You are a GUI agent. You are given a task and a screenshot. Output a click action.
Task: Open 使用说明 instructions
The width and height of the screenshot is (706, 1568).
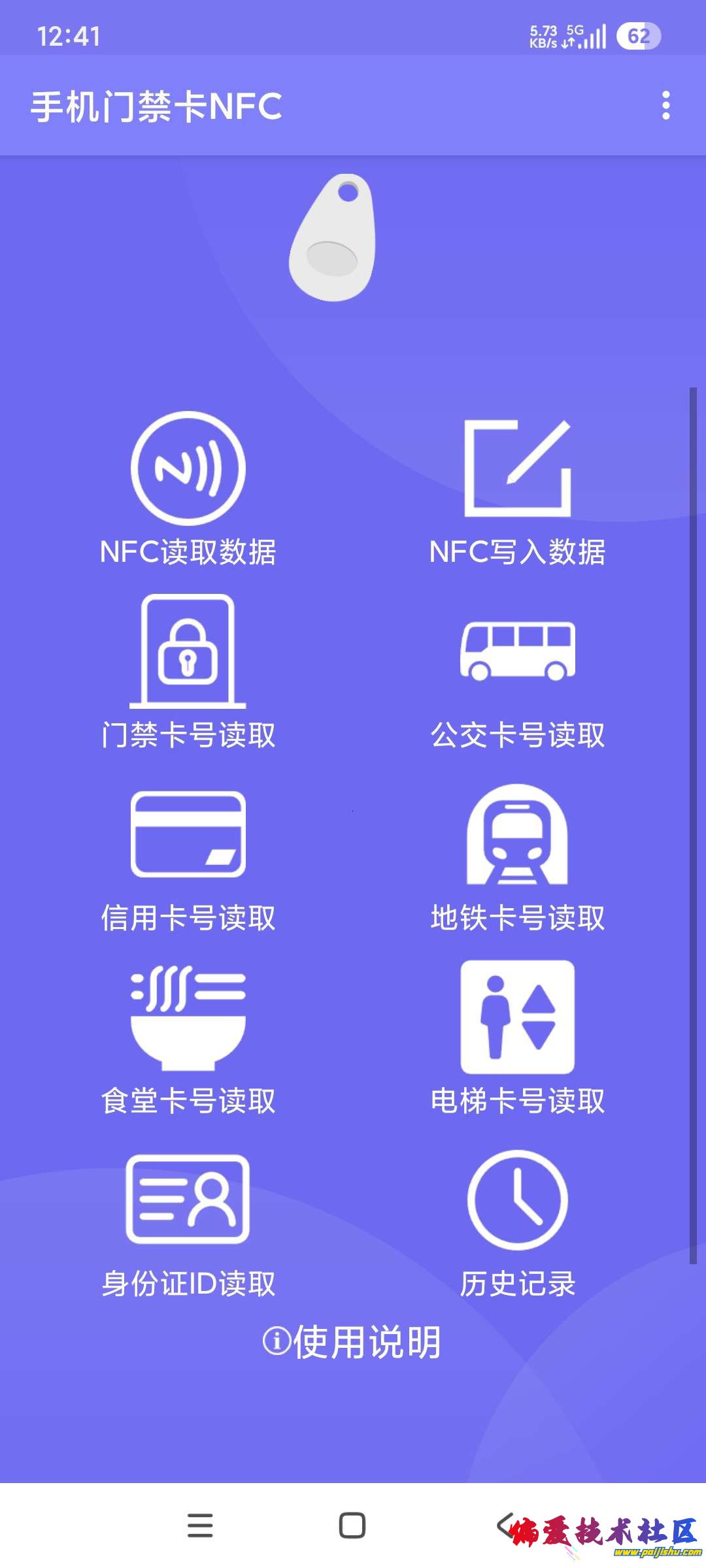352,1343
